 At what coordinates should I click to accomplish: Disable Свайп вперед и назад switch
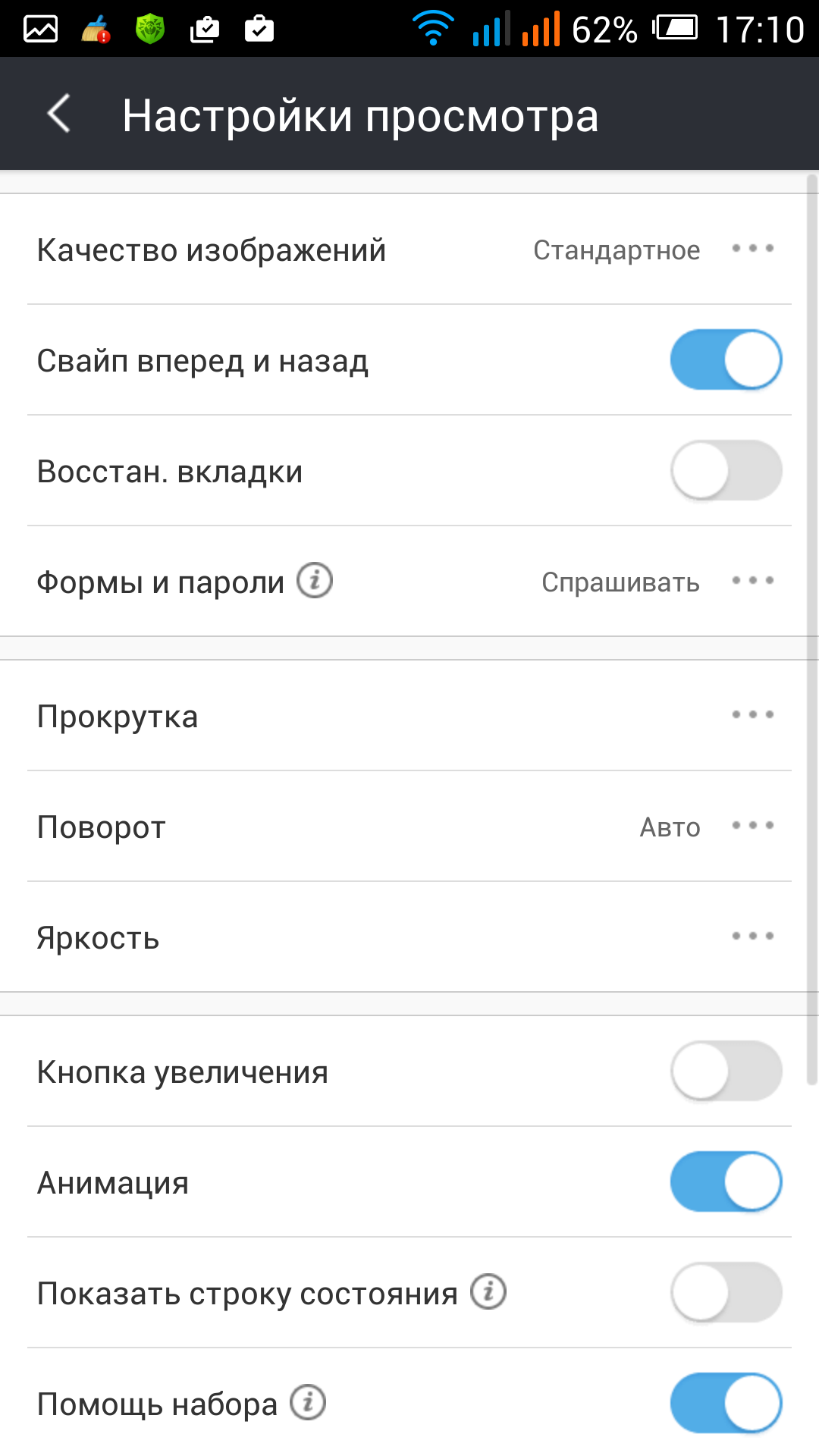coord(726,360)
